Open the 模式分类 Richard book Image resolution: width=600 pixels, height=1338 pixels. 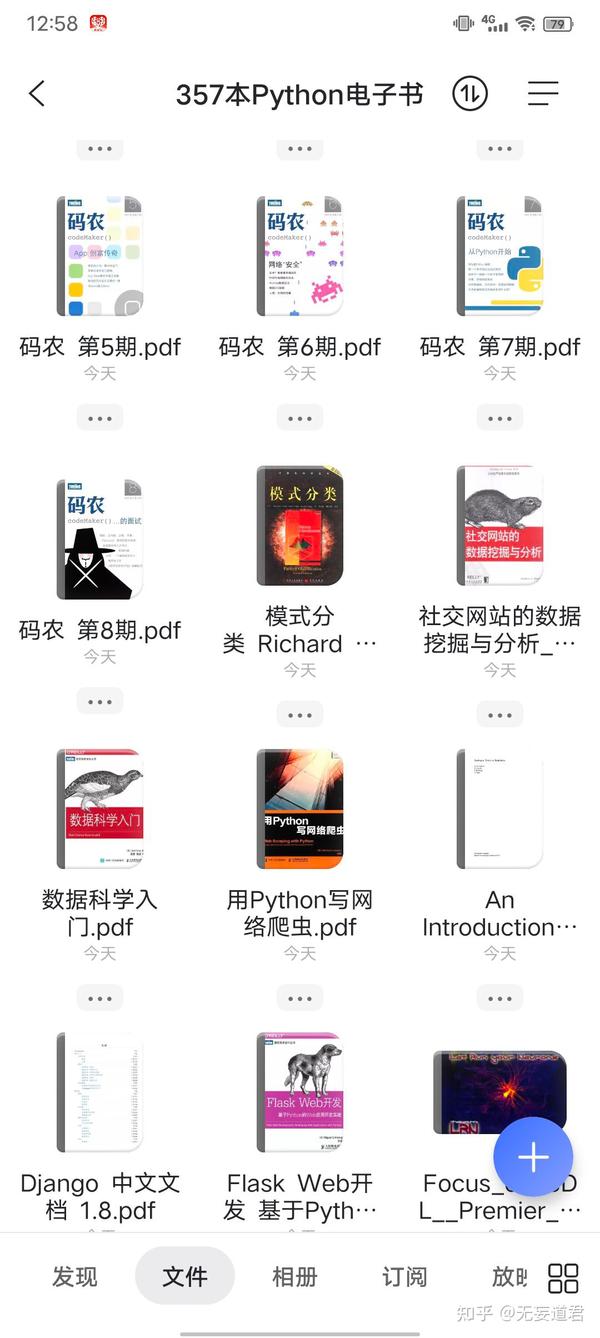coord(300,526)
